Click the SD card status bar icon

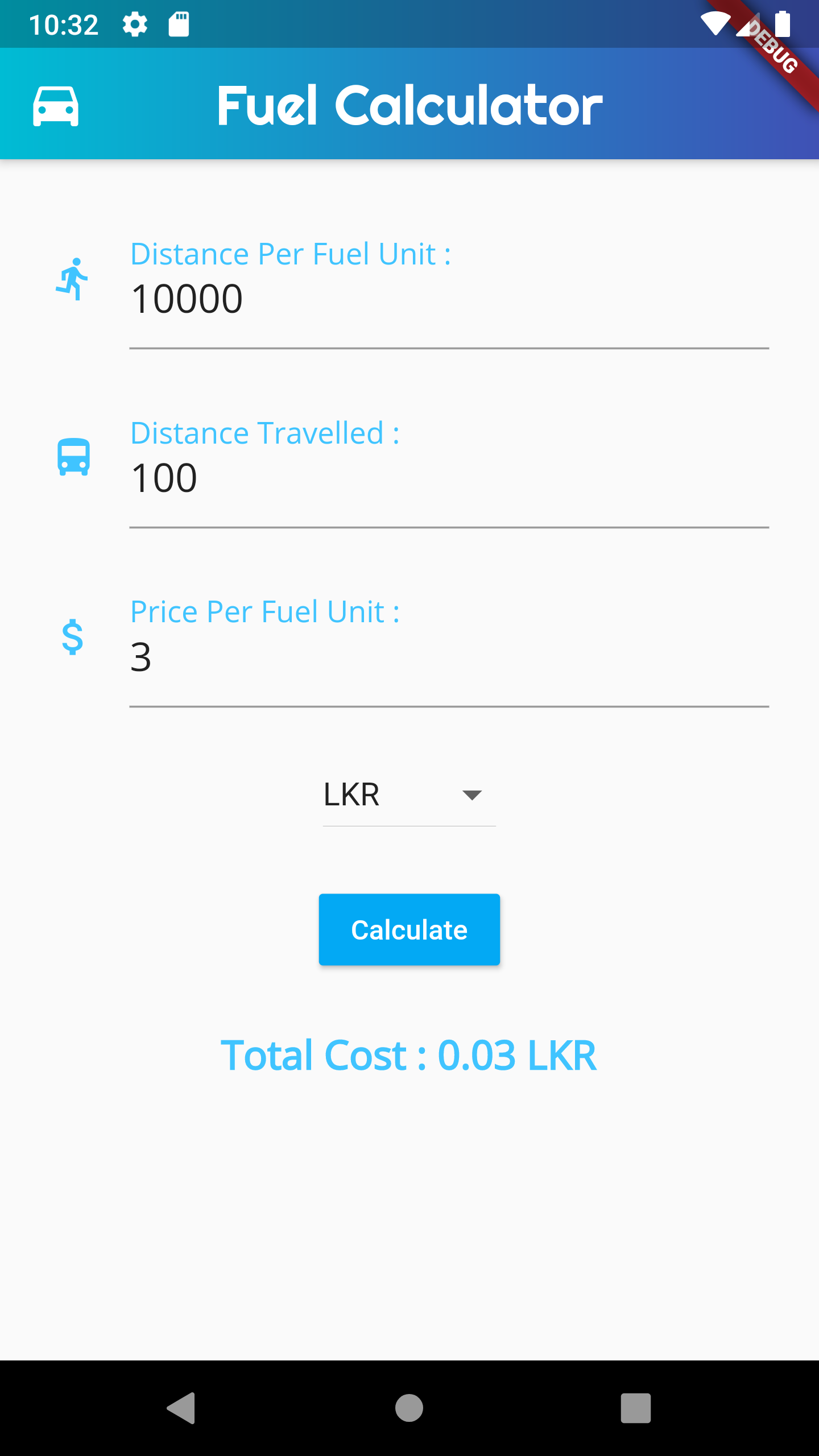click(179, 24)
